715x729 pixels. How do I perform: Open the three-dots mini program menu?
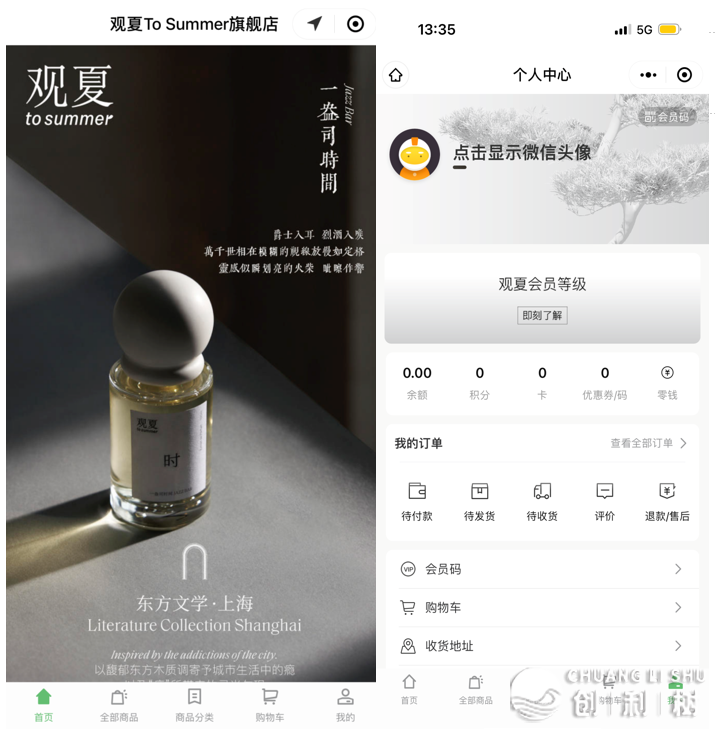coord(648,75)
